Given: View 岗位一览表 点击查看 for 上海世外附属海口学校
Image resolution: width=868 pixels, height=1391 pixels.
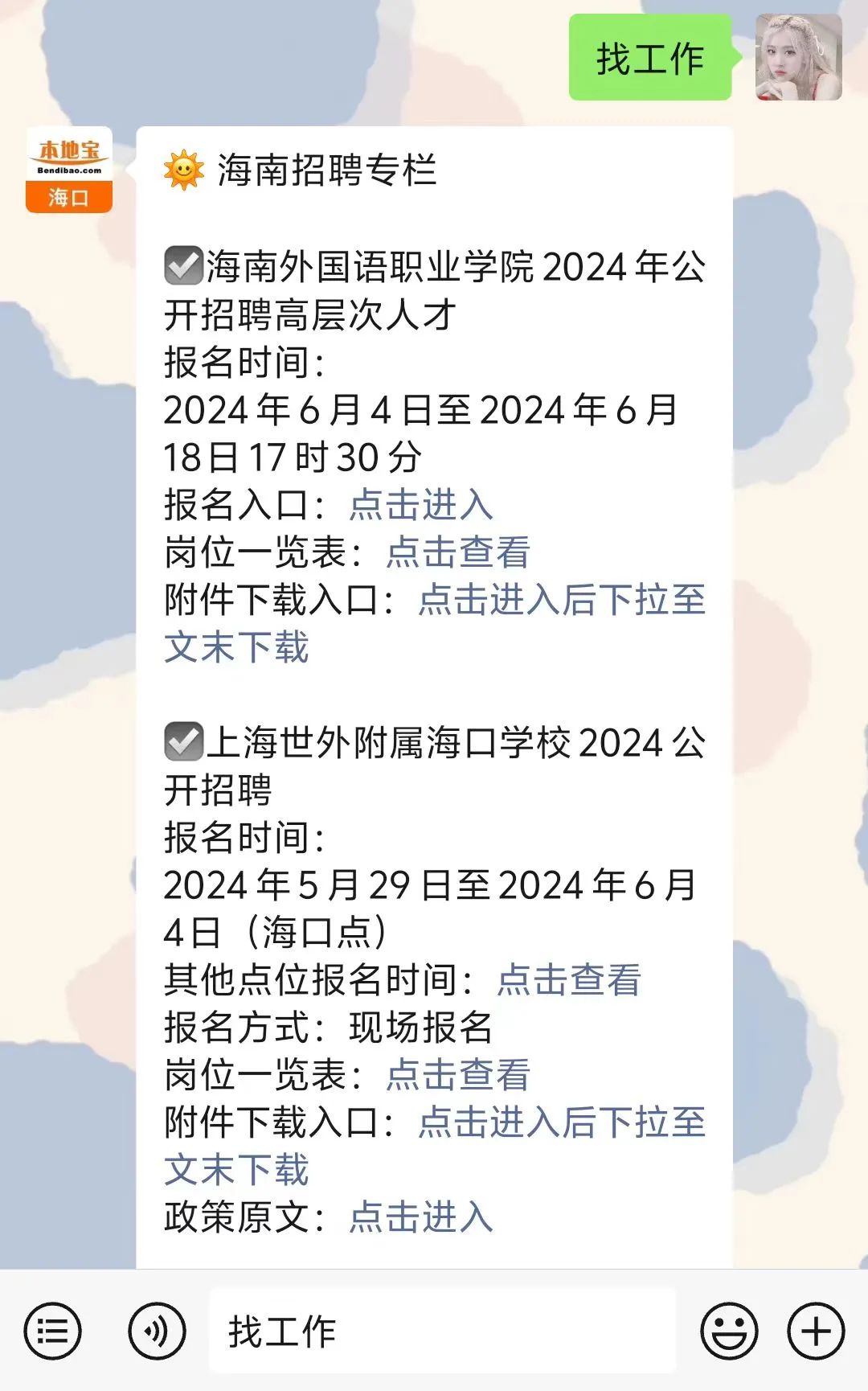Looking at the screenshot, I should click(x=458, y=1075).
